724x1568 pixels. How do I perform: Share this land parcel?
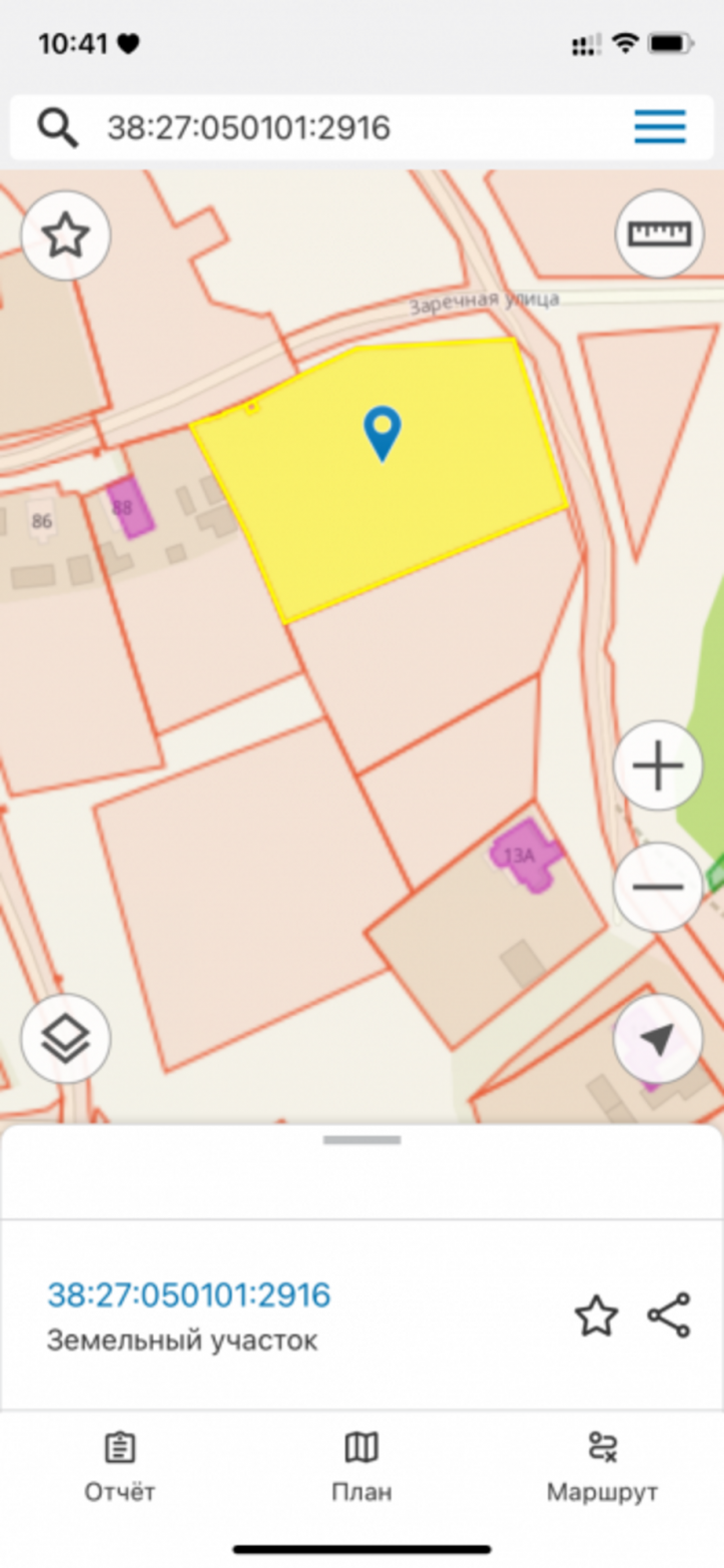coord(669,1315)
